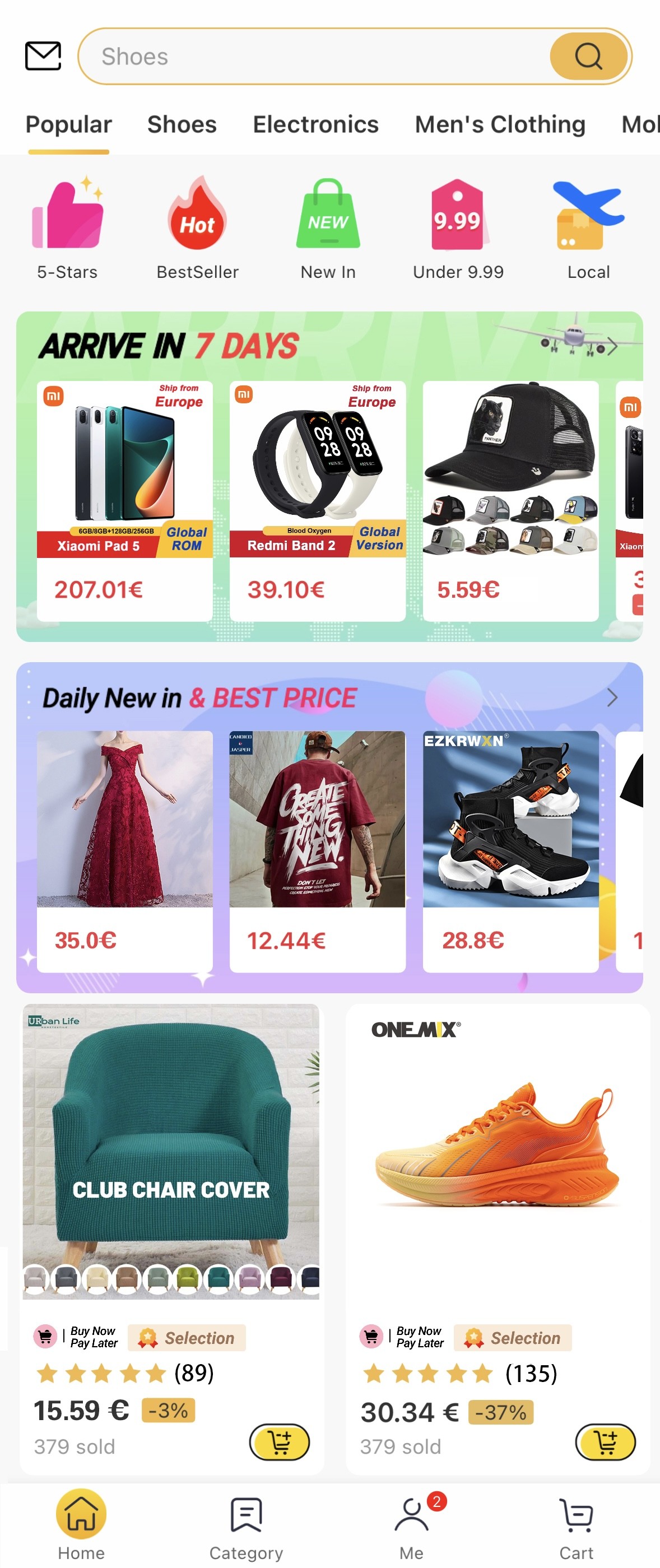Open the Redmi Band 2 product card

[x=317, y=499]
